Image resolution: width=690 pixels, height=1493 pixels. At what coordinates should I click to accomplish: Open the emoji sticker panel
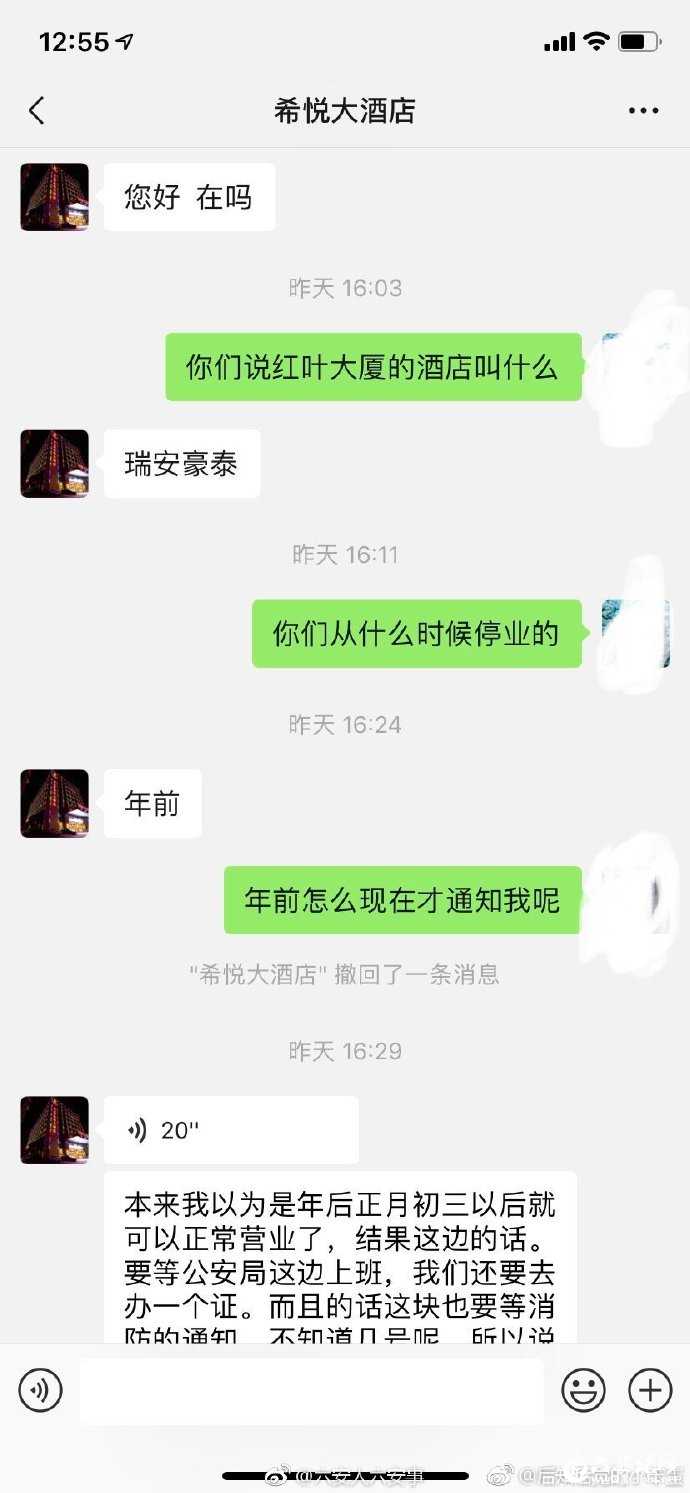tap(584, 1390)
